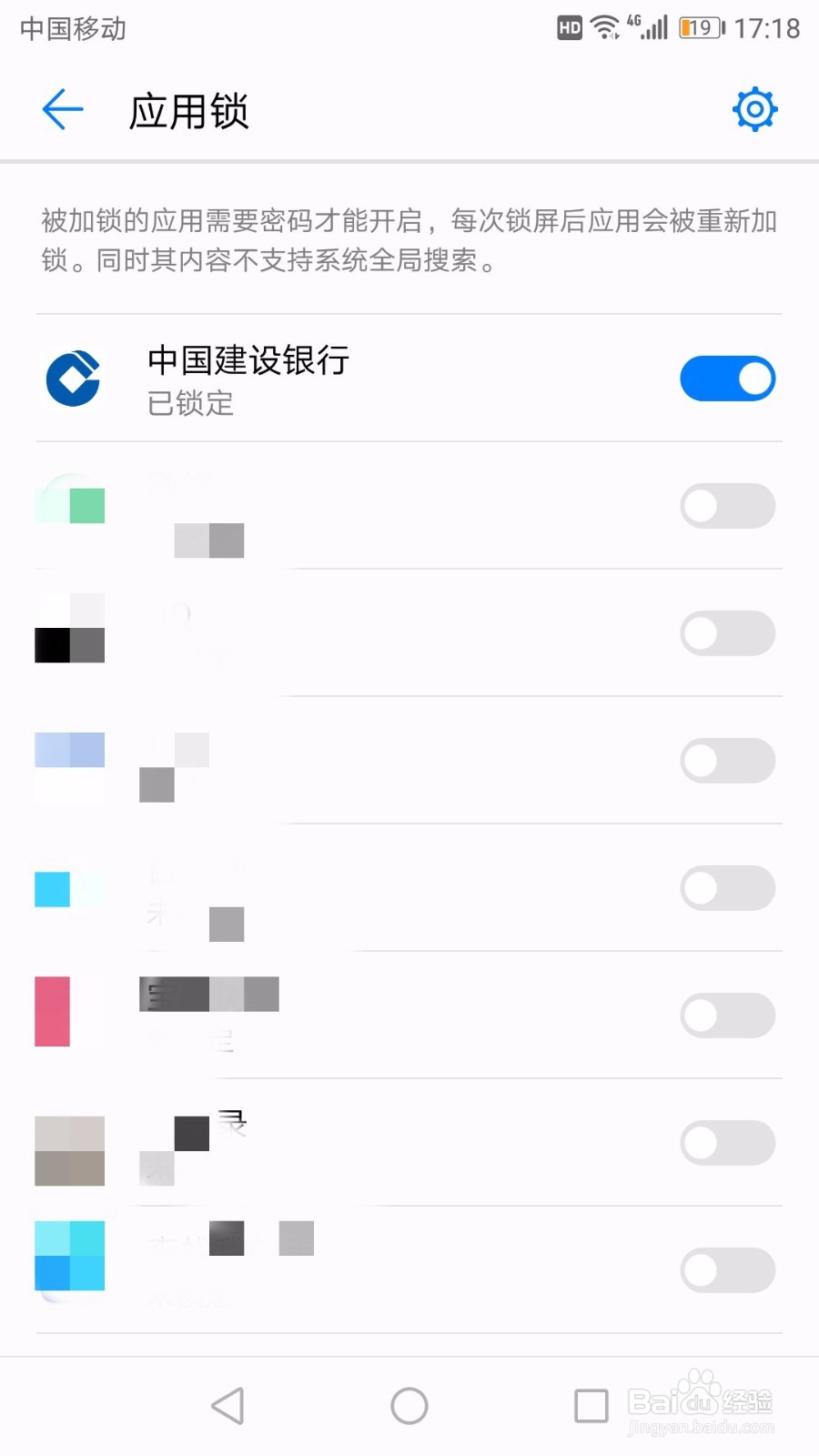Enable lock for the beige-icon app
The height and width of the screenshot is (1456, 819).
click(x=727, y=1143)
